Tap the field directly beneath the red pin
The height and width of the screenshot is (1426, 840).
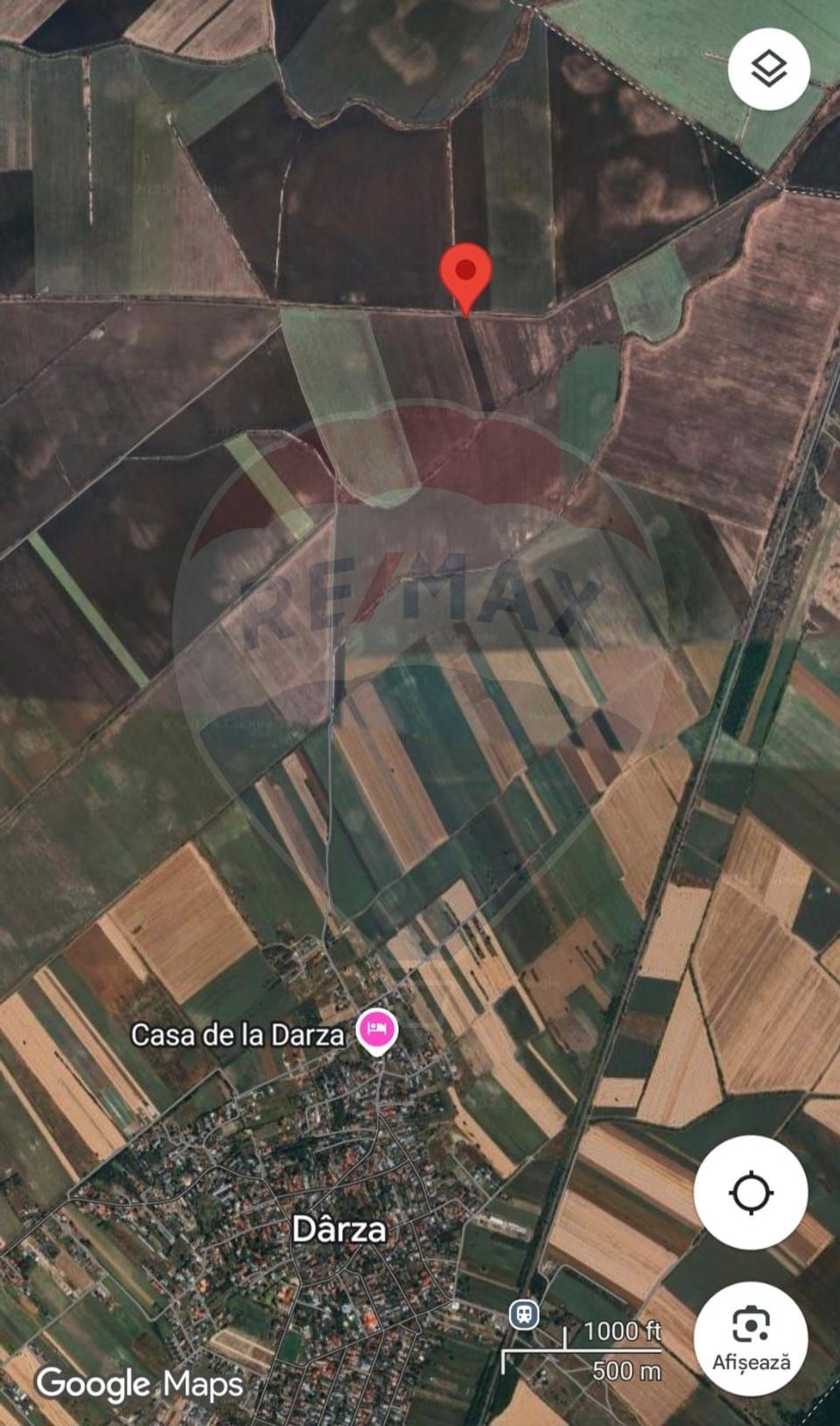[466, 368]
